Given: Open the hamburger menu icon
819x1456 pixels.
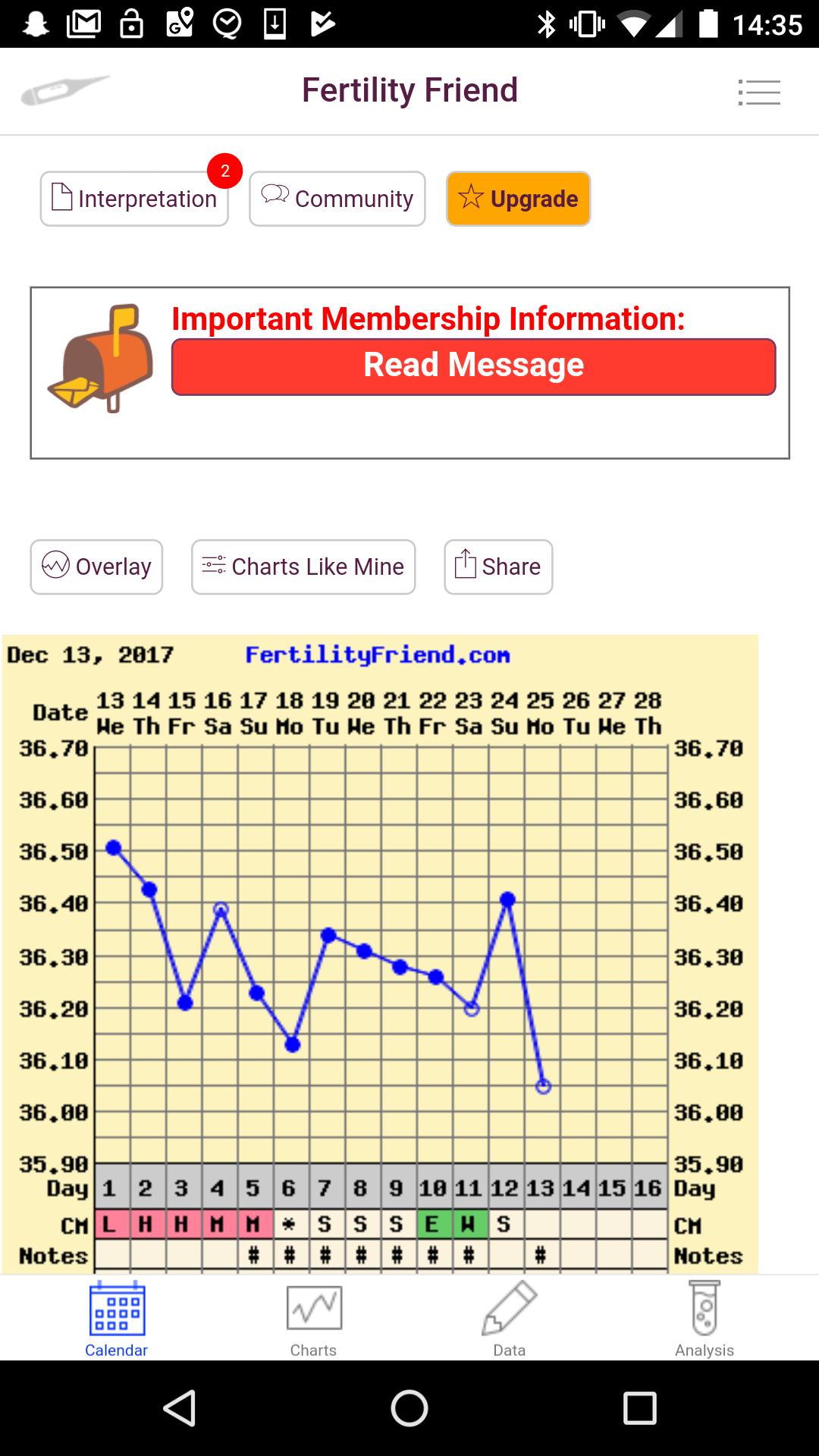Looking at the screenshot, I should 759,92.
